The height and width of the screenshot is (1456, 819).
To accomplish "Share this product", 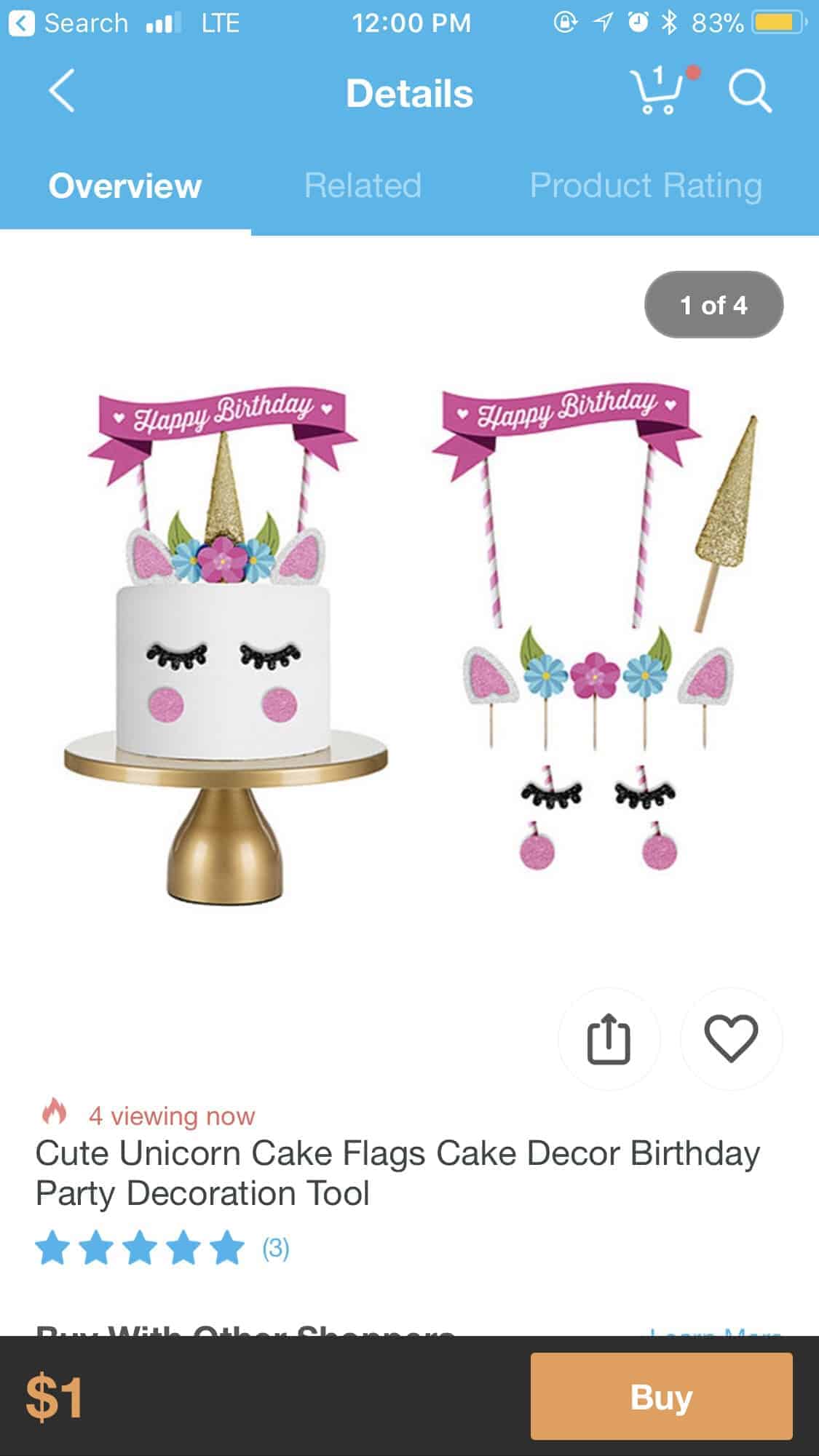I will tap(609, 1038).
